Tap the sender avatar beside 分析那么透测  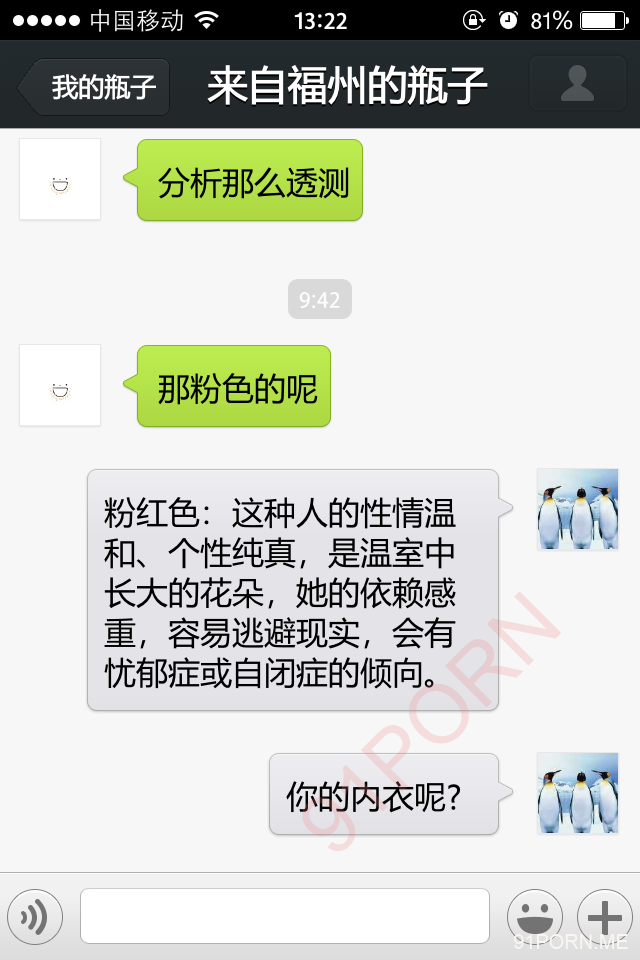[60, 179]
